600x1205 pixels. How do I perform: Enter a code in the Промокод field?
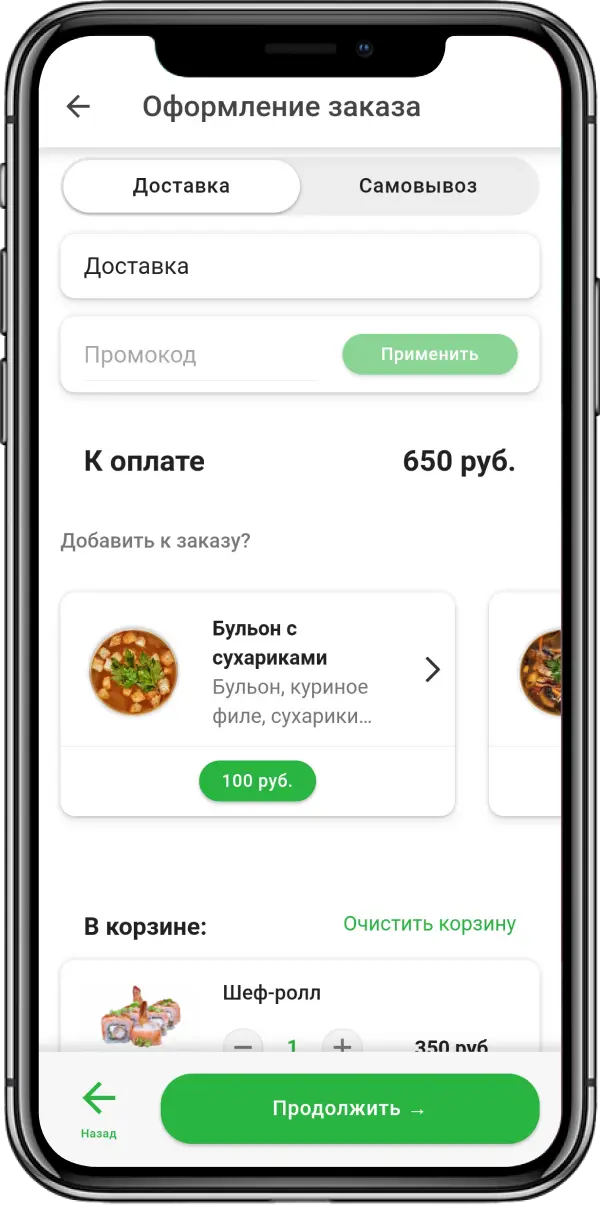200,355
